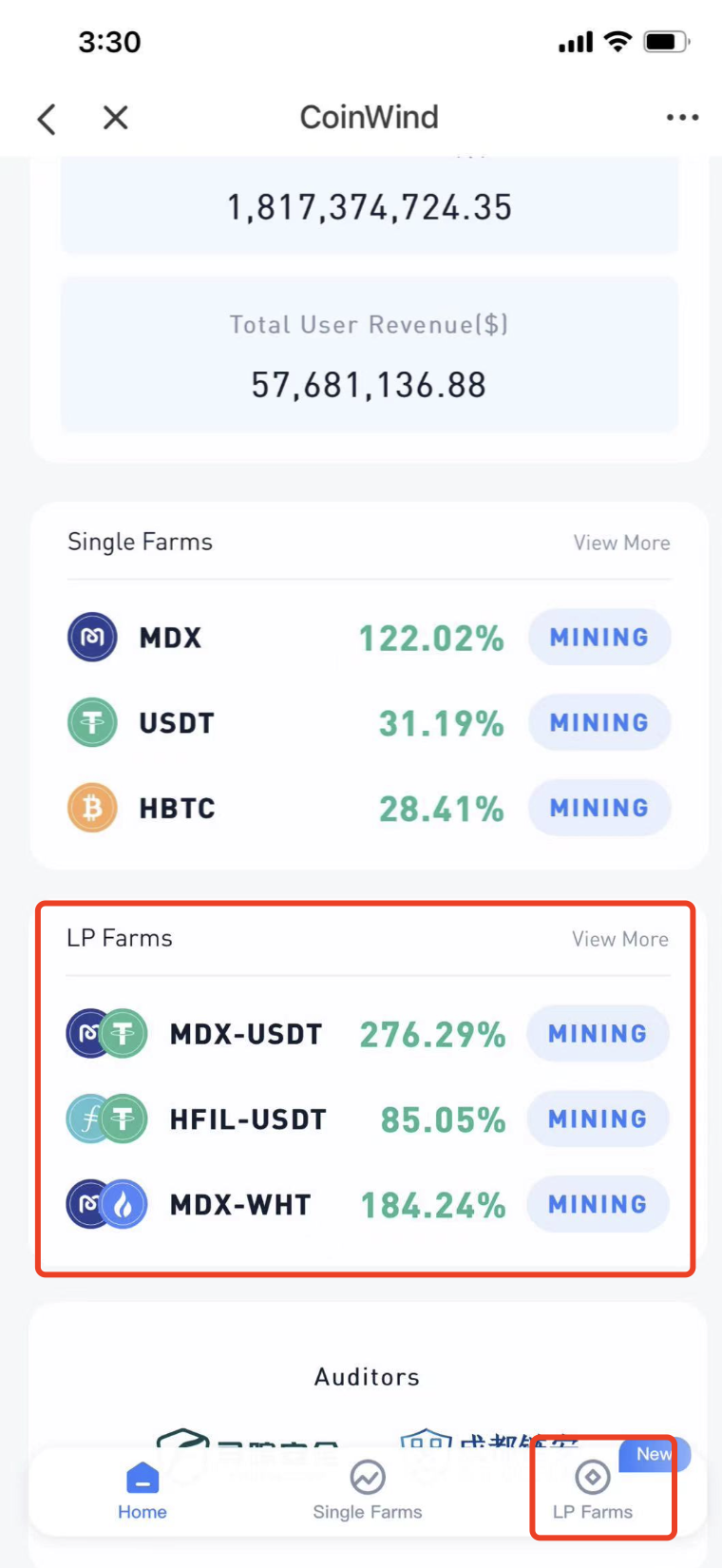Tap MINING button for USDT
This screenshot has width=722, height=1568.
pyautogui.click(x=599, y=722)
